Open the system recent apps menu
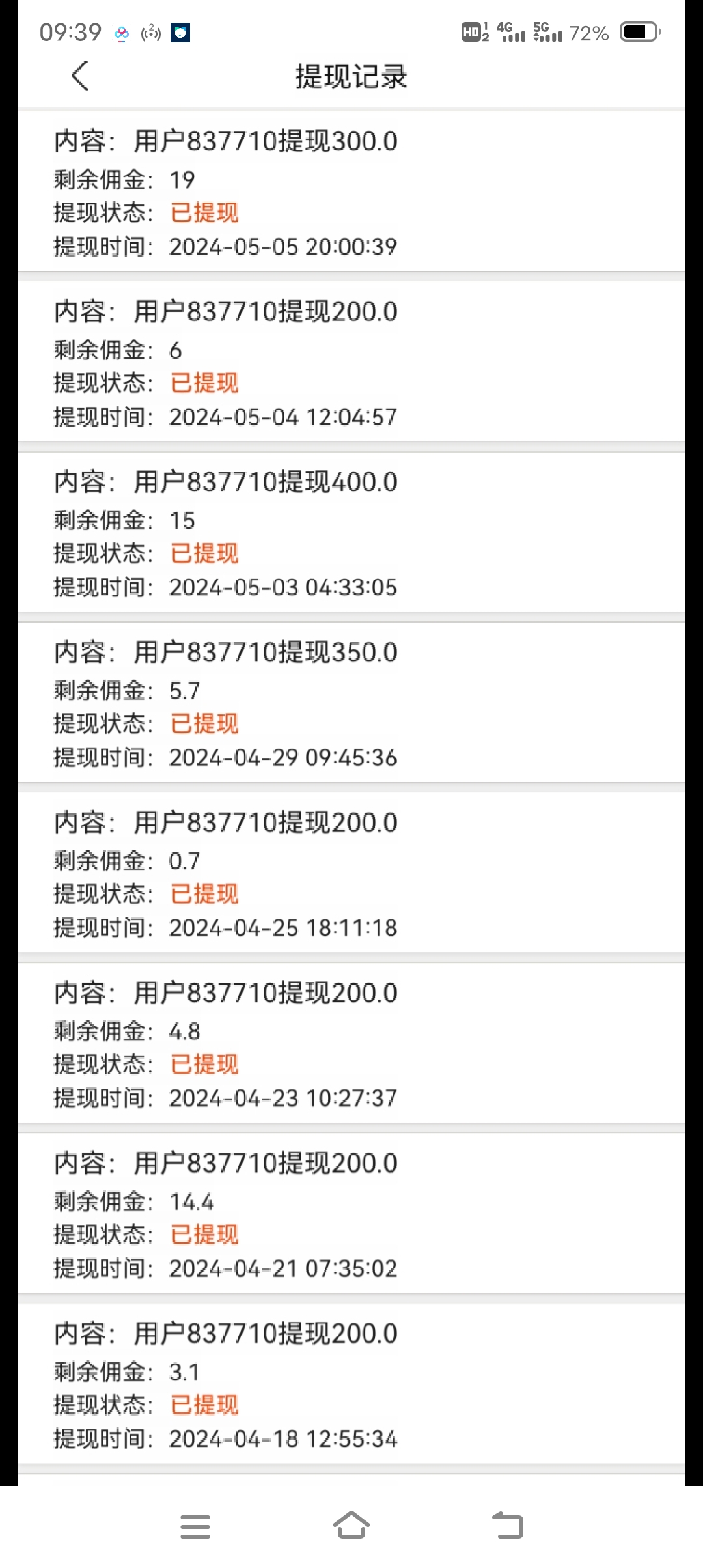 195,1526
